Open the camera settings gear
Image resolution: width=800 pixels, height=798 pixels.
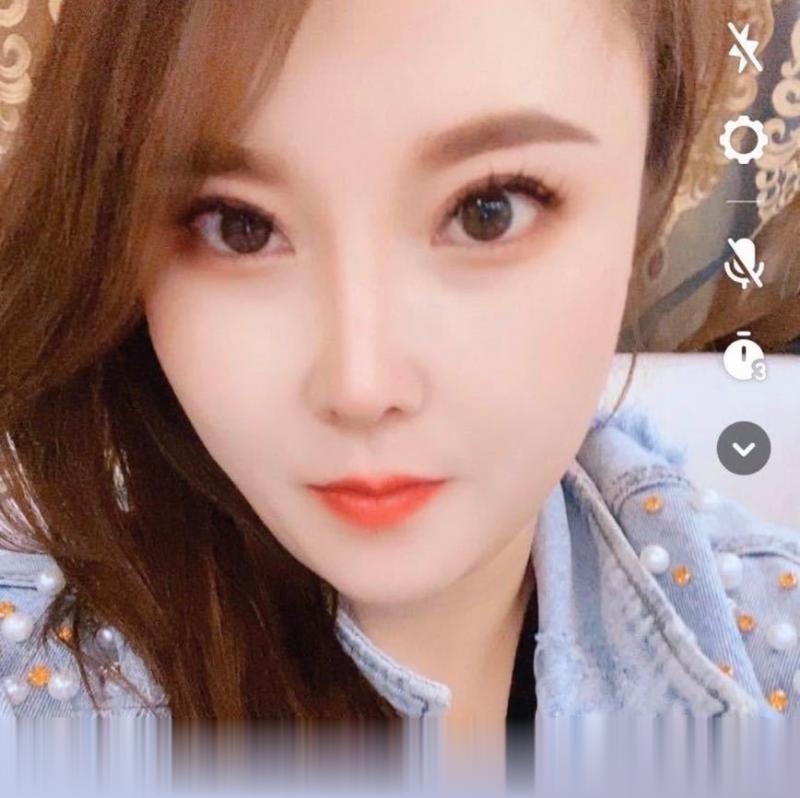click(744, 140)
